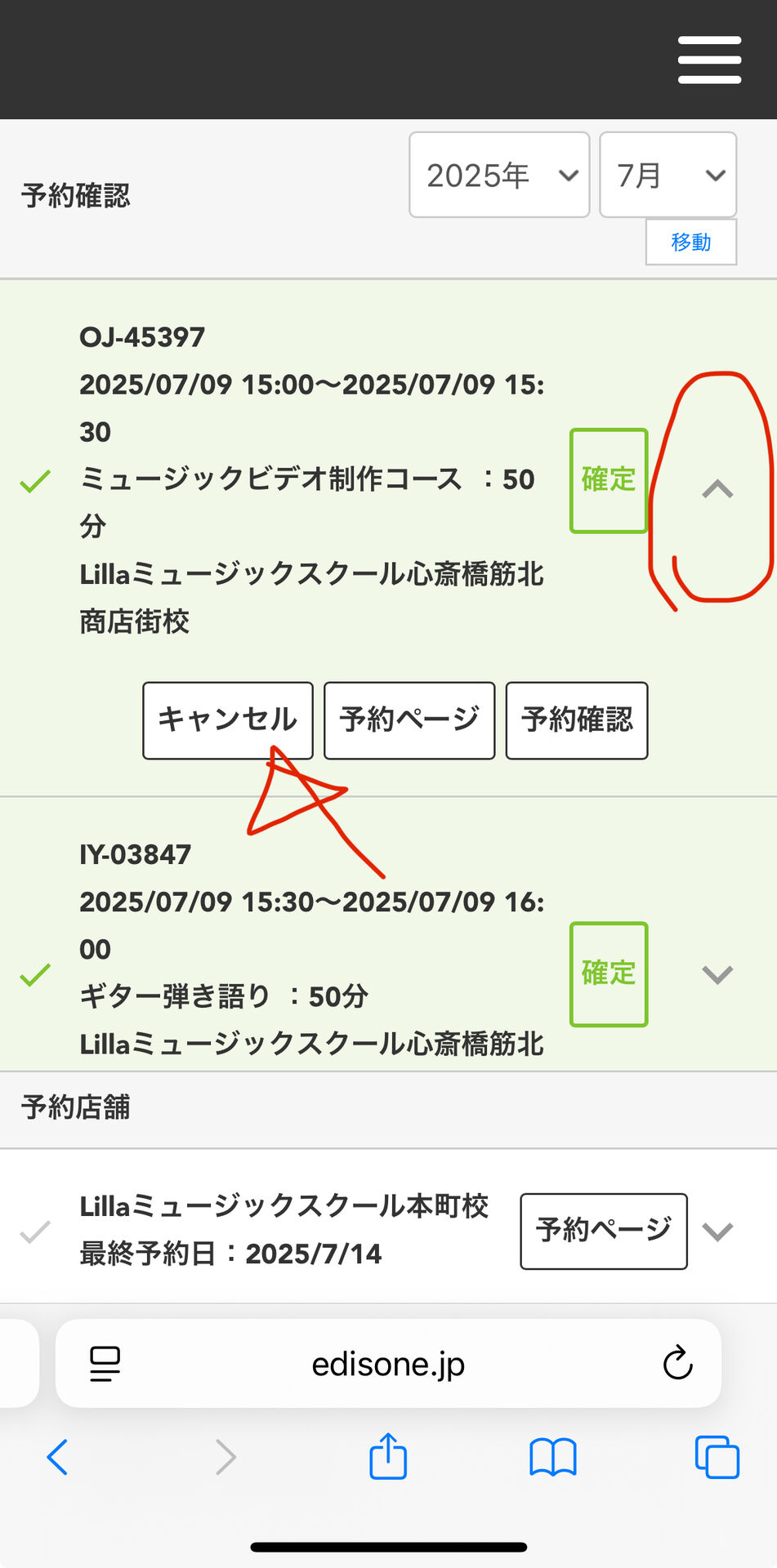Open the 7月 month dropdown
This screenshot has height=1568, width=777.
point(668,175)
